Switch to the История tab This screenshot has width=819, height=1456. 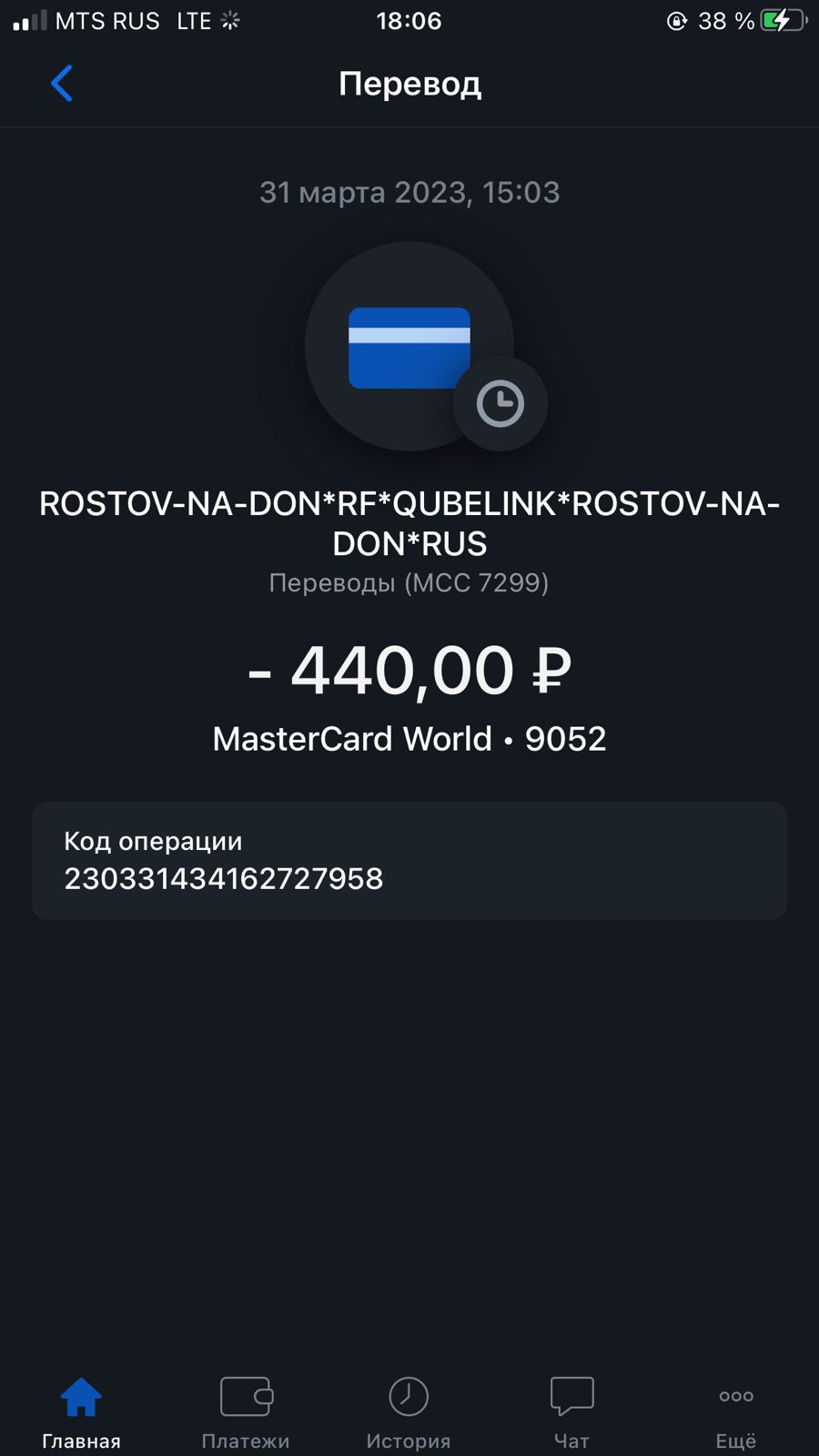click(x=409, y=1413)
